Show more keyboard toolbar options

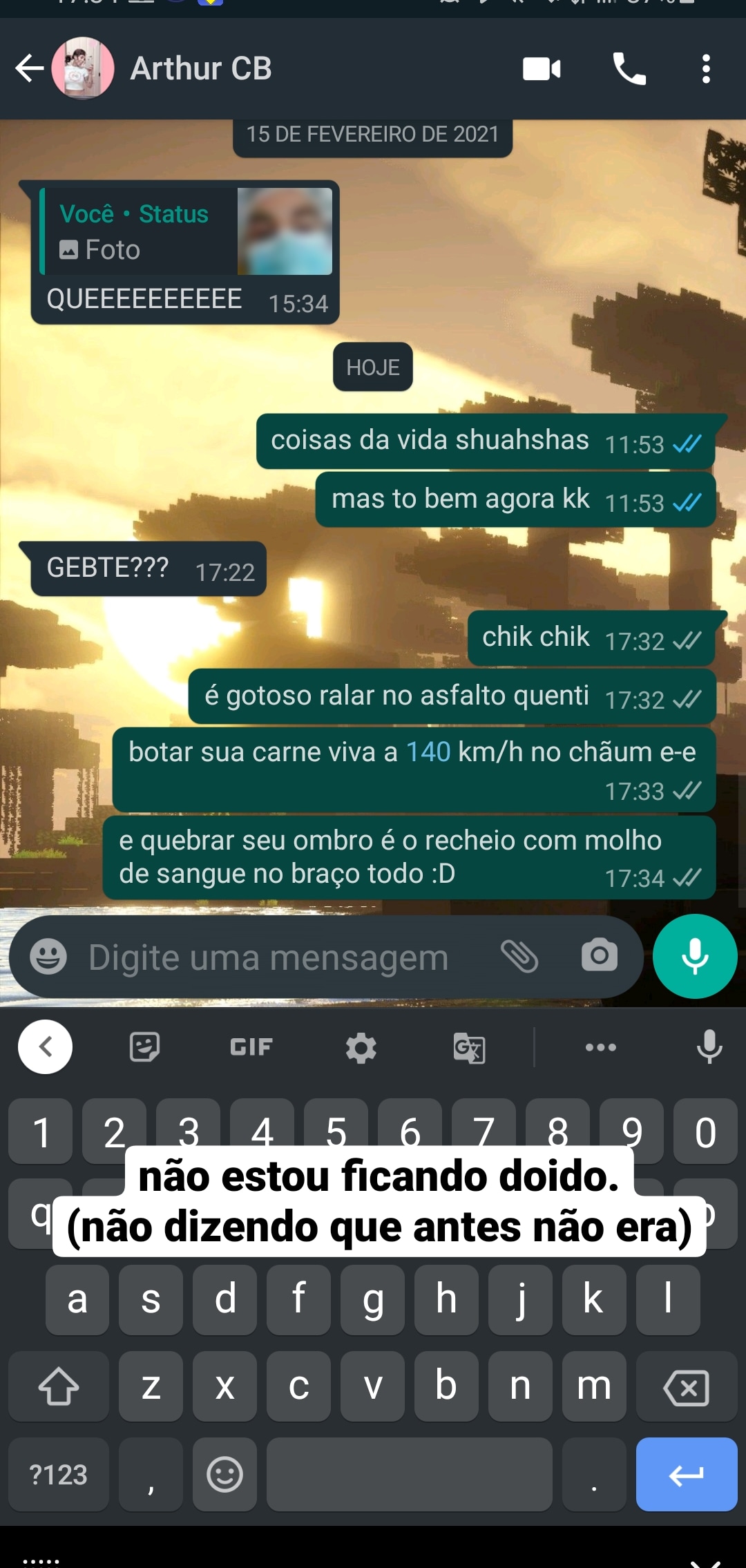[x=600, y=1047]
